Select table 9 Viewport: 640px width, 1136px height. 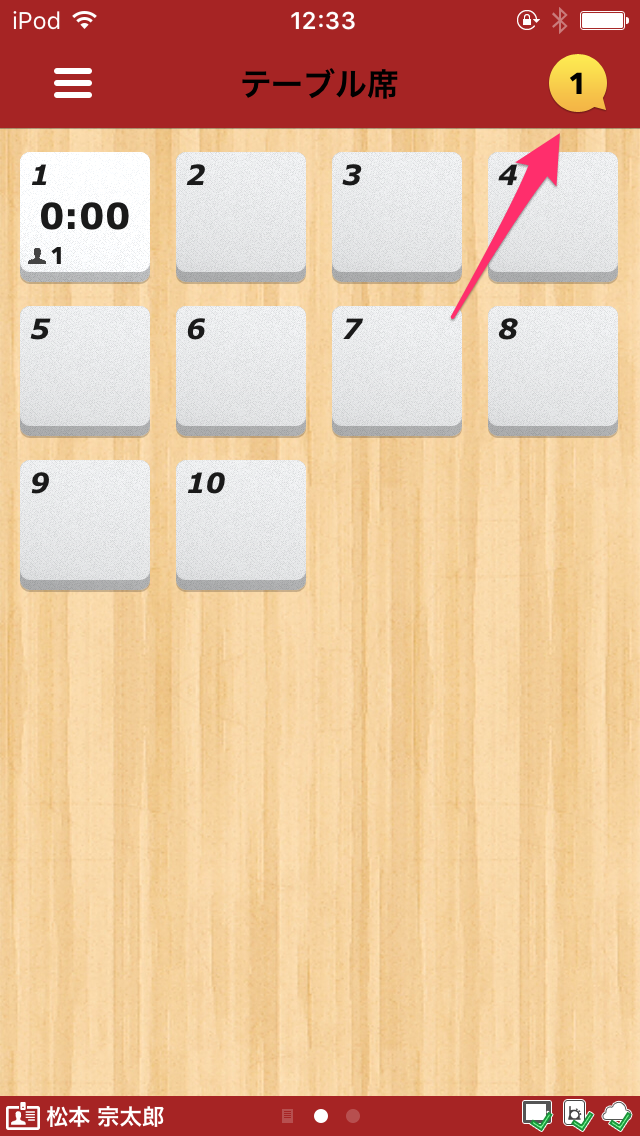[x=85, y=525]
